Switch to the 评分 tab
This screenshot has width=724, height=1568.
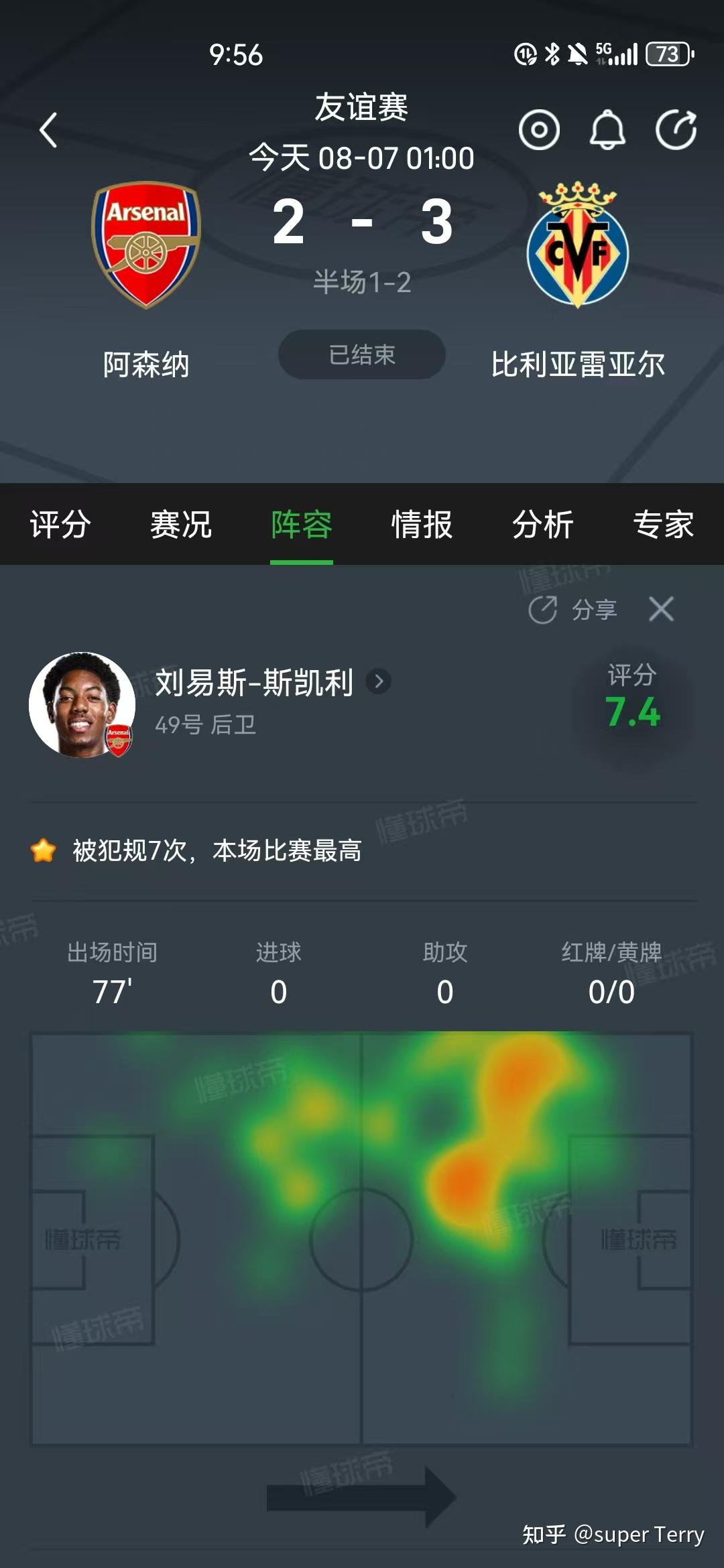[60, 524]
